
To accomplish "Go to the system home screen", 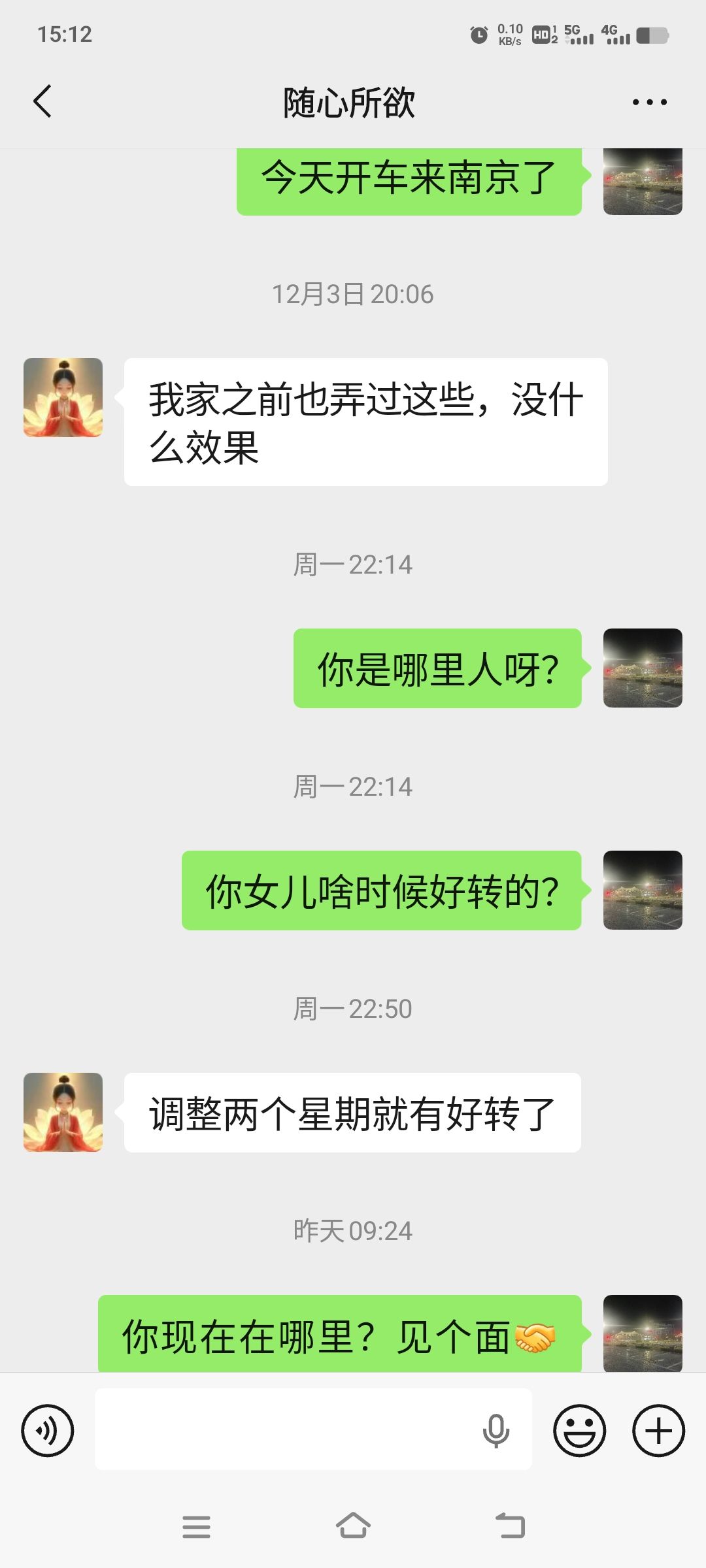I will click(x=353, y=1527).
